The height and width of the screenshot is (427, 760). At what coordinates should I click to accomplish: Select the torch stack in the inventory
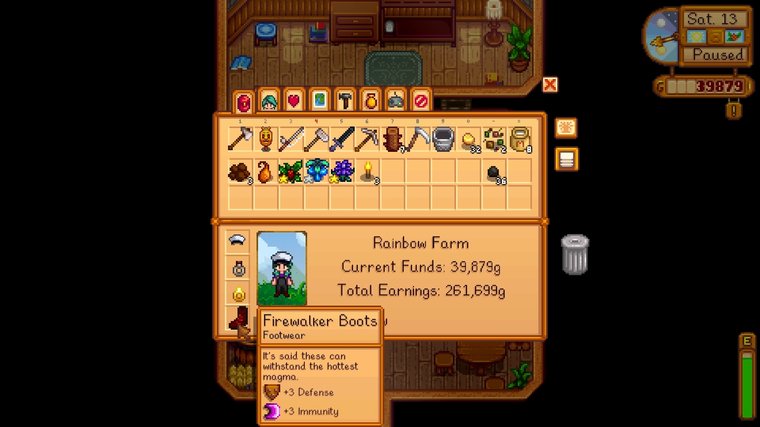(367, 172)
